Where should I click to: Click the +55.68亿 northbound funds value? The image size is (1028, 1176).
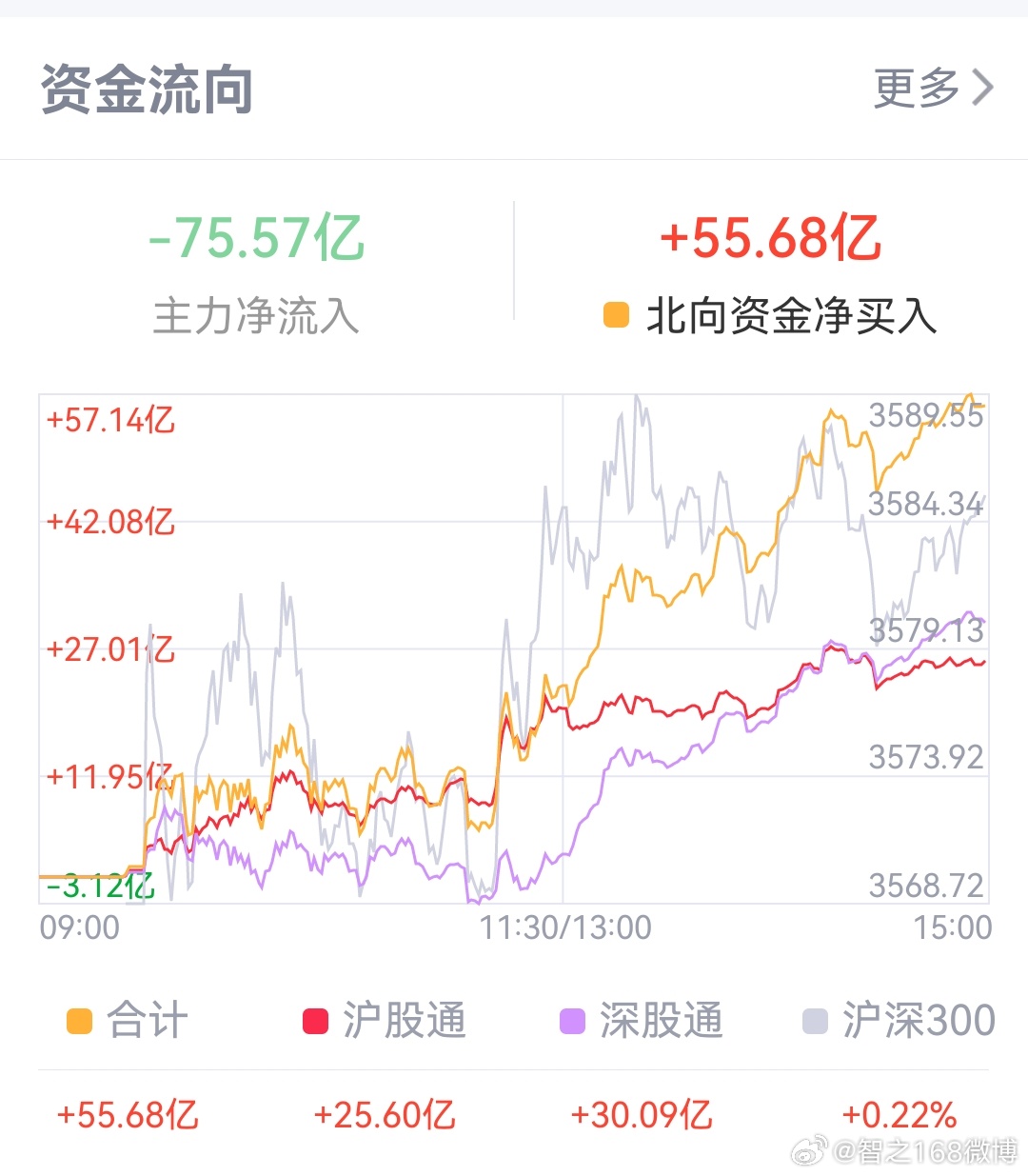pyautogui.click(x=773, y=241)
